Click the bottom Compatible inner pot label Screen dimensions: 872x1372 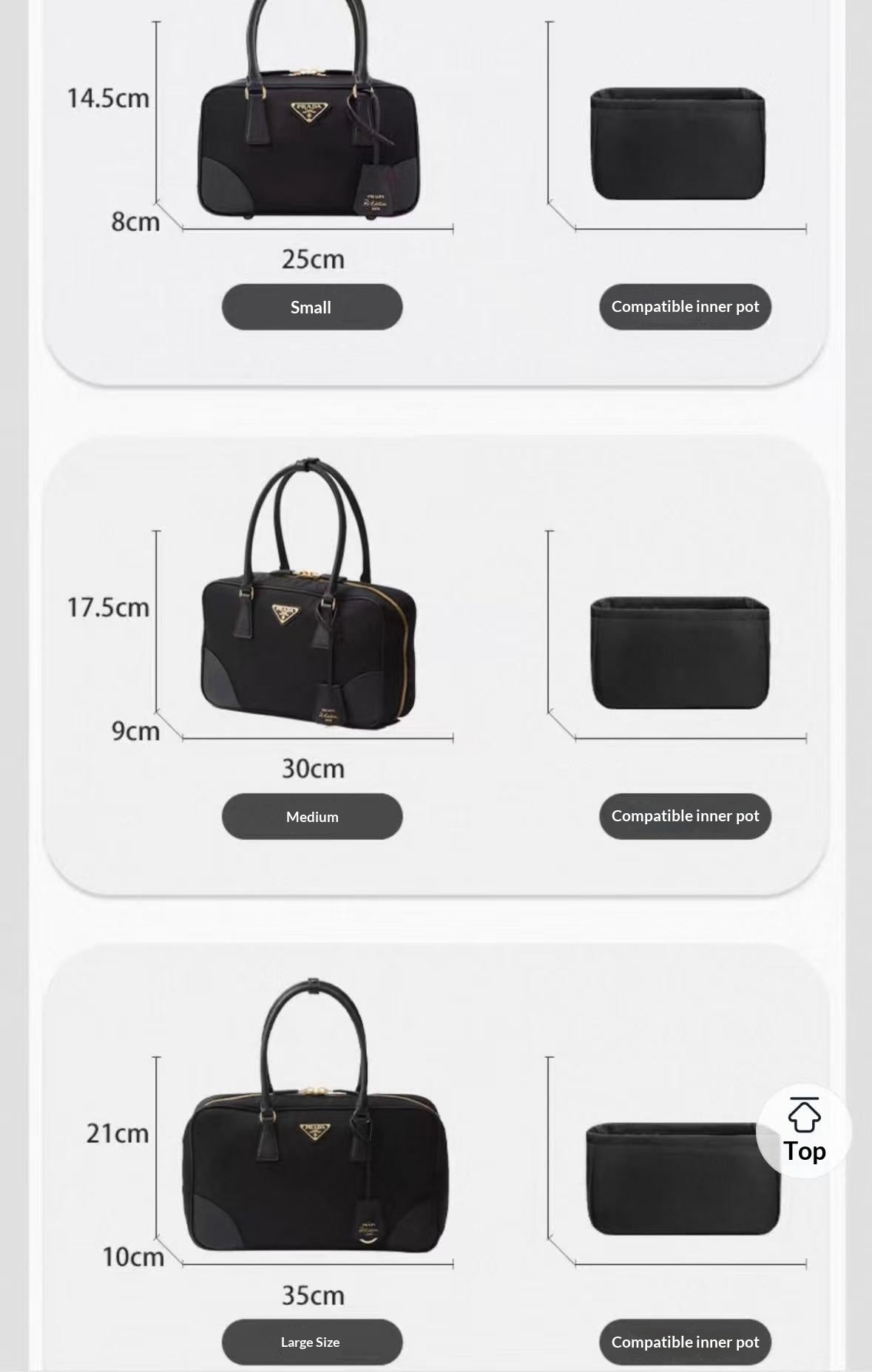(x=684, y=1341)
